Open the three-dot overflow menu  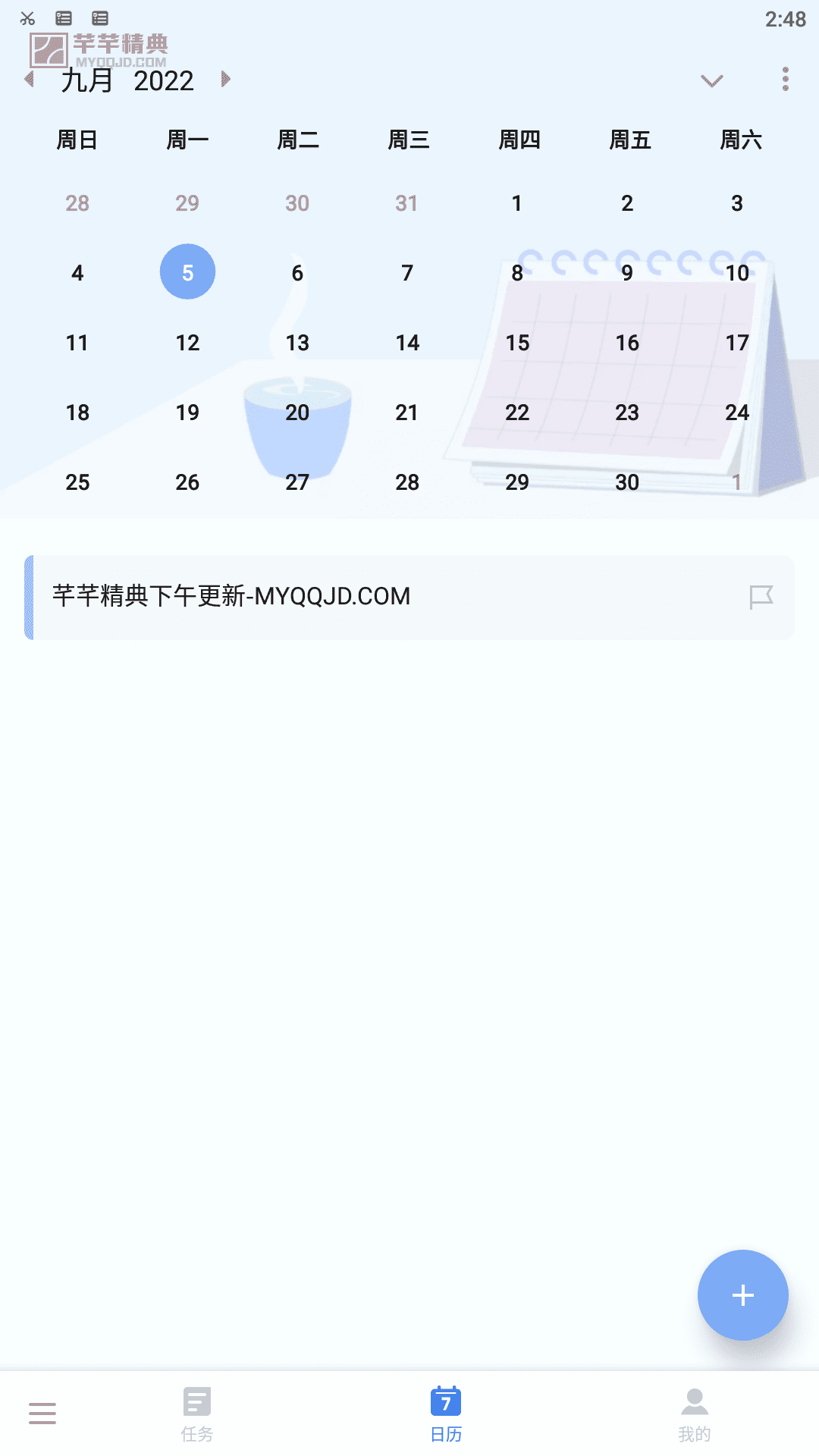pyautogui.click(x=785, y=80)
